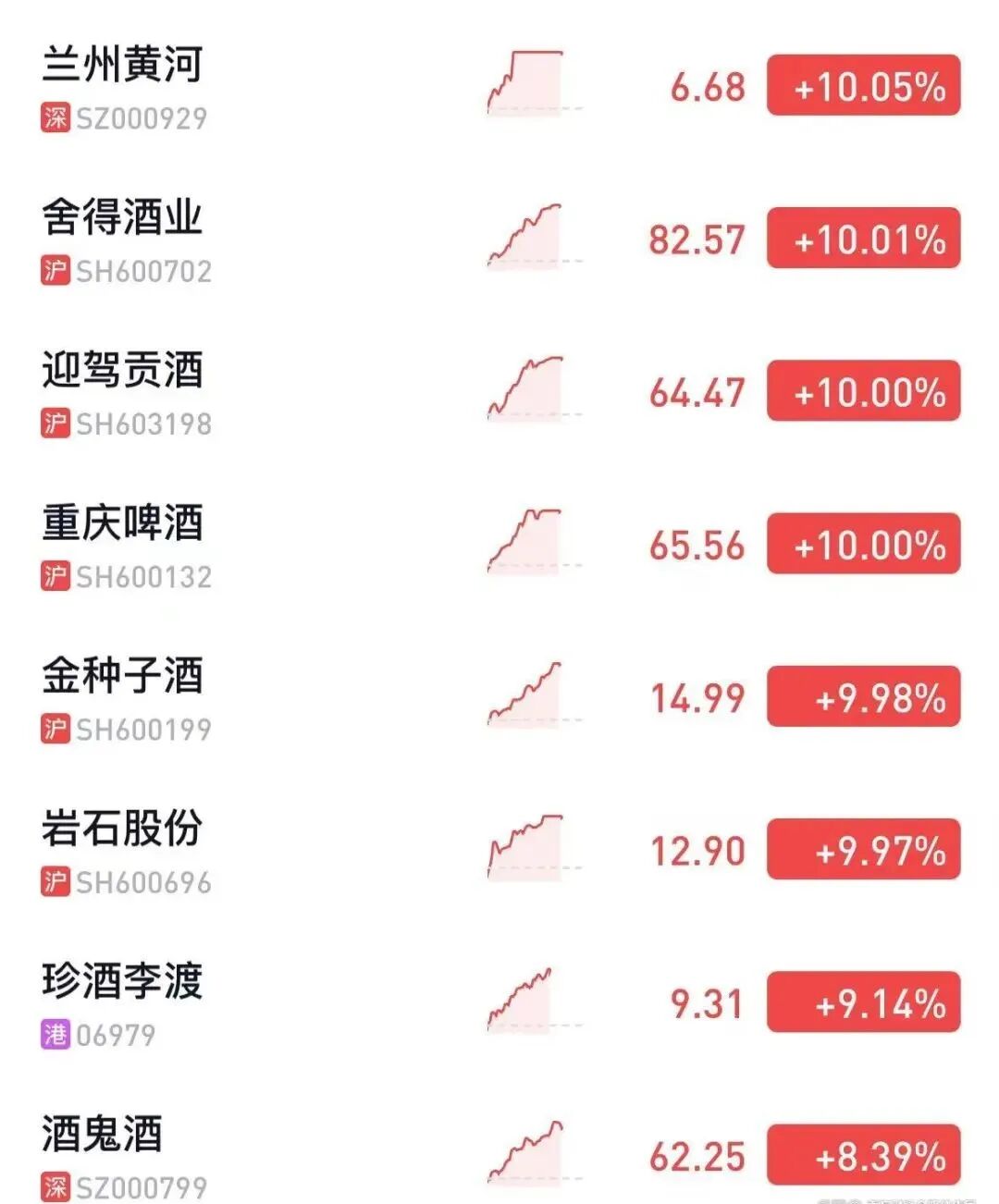Screen dimensions: 999x1204
Task: Click the 沪 badge next to SH603198
Action: (x=55, y=424)
